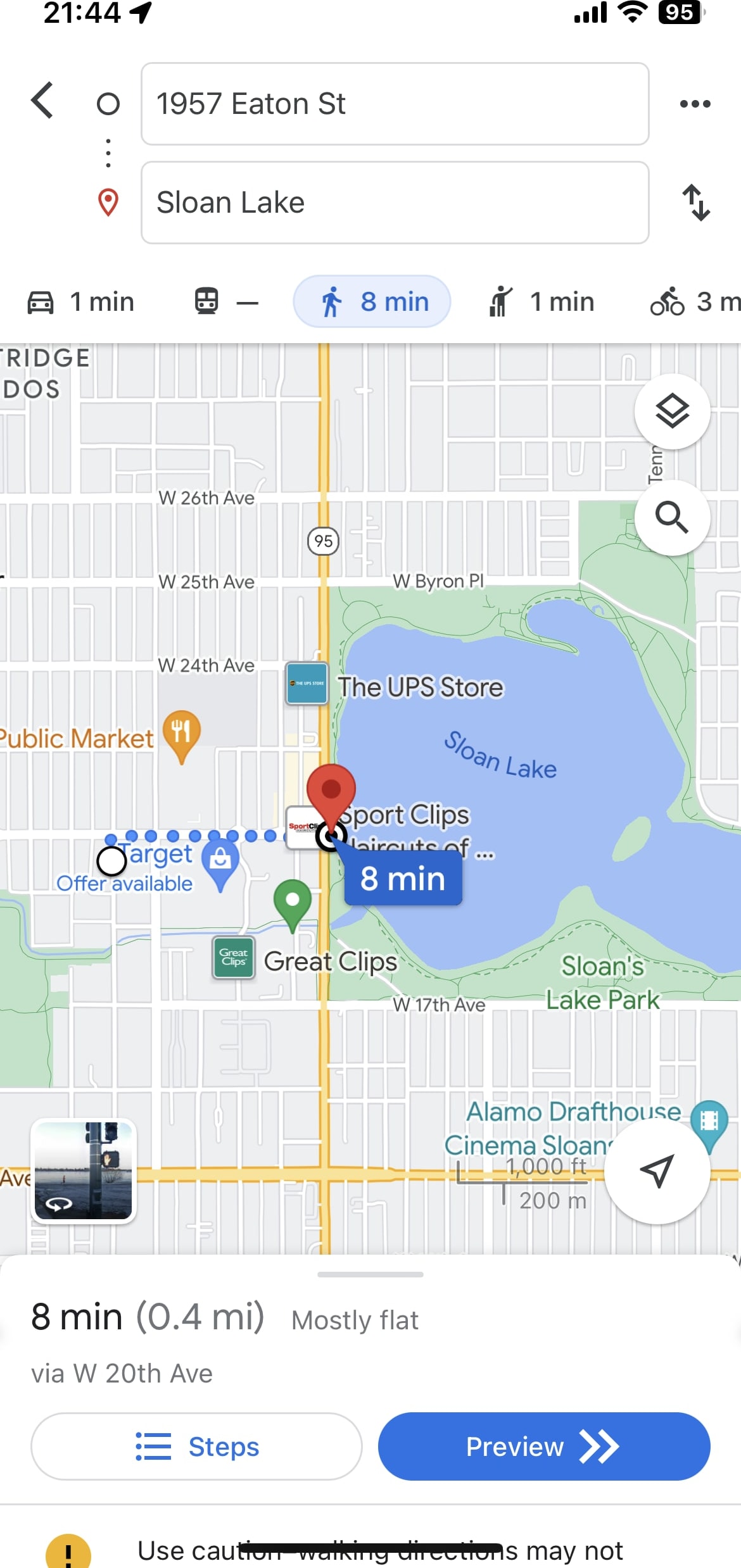Switch to rideshare 1 min tab

coord(541,302)
